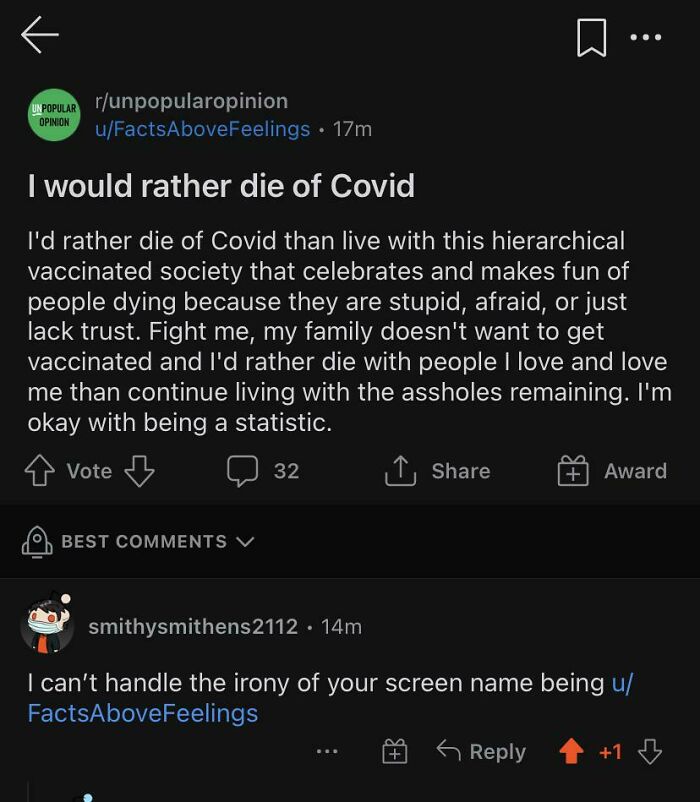
Task: Remove upvote on smithysmithens2112's comment
Action: [571, 752]
